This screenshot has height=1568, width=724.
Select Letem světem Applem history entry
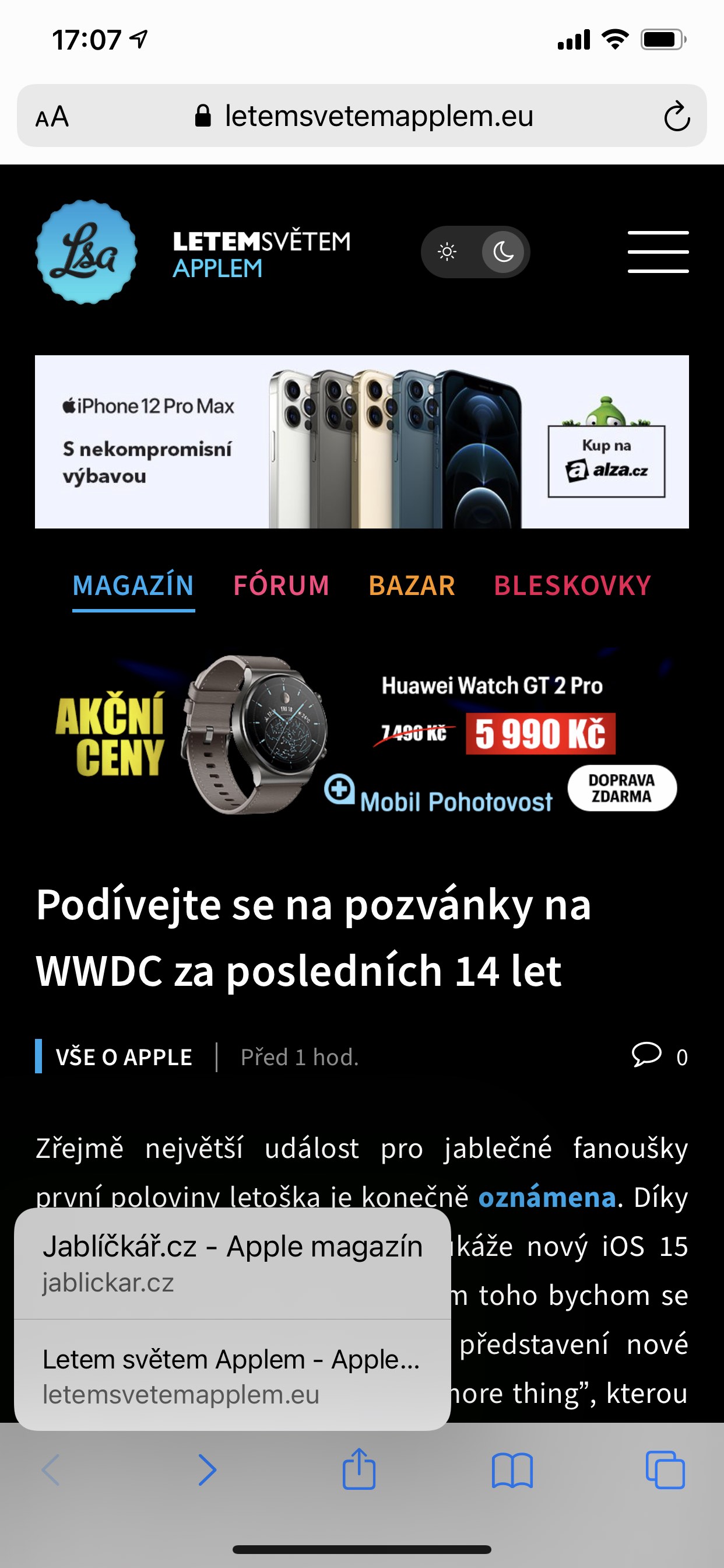coord(232,1375)
